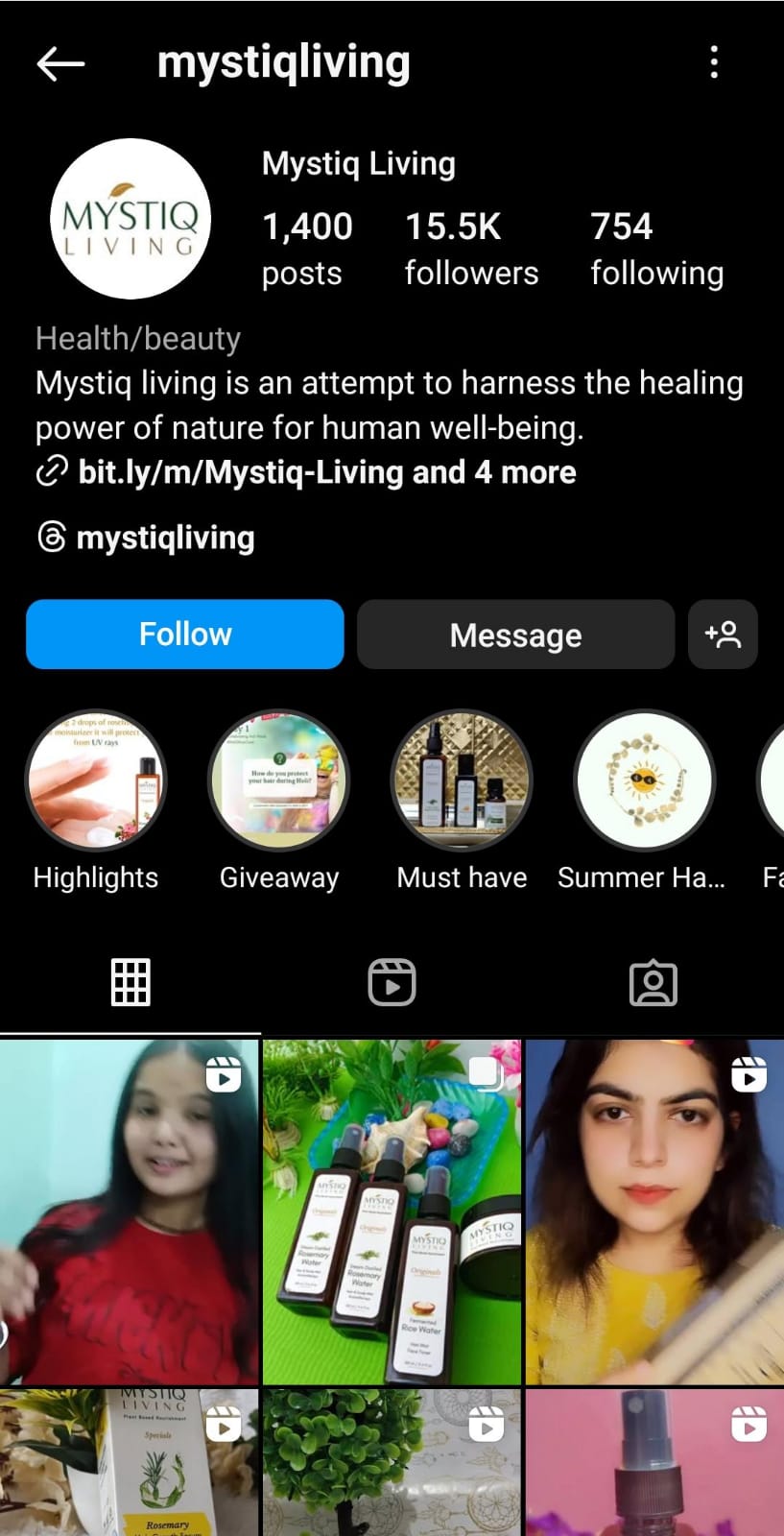This screenshot has width=784, height=1536.
Task: Go back using the arrow icon
Action: [60, 63]
